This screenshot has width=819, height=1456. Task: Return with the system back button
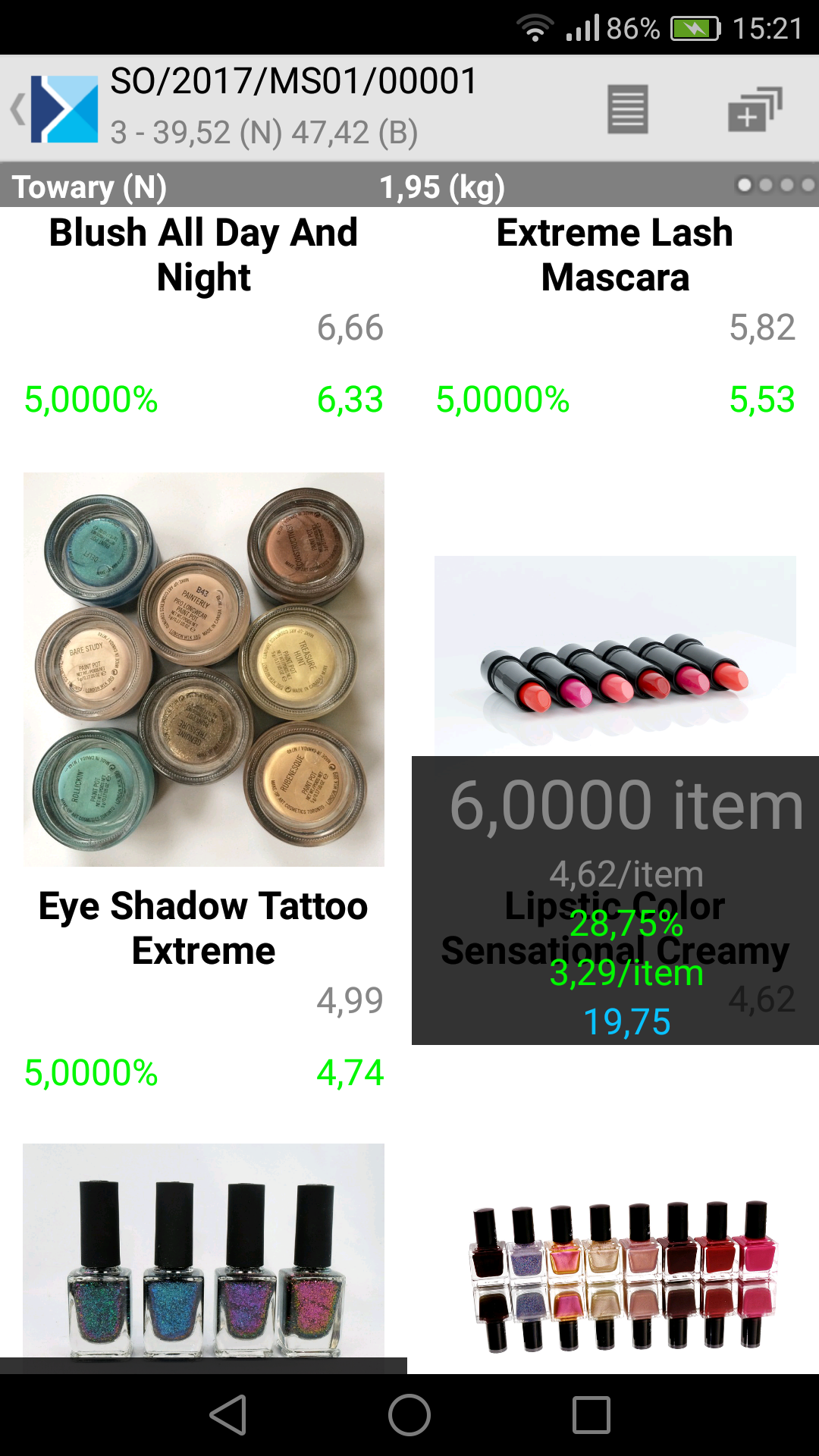(x=227, y=1415)
